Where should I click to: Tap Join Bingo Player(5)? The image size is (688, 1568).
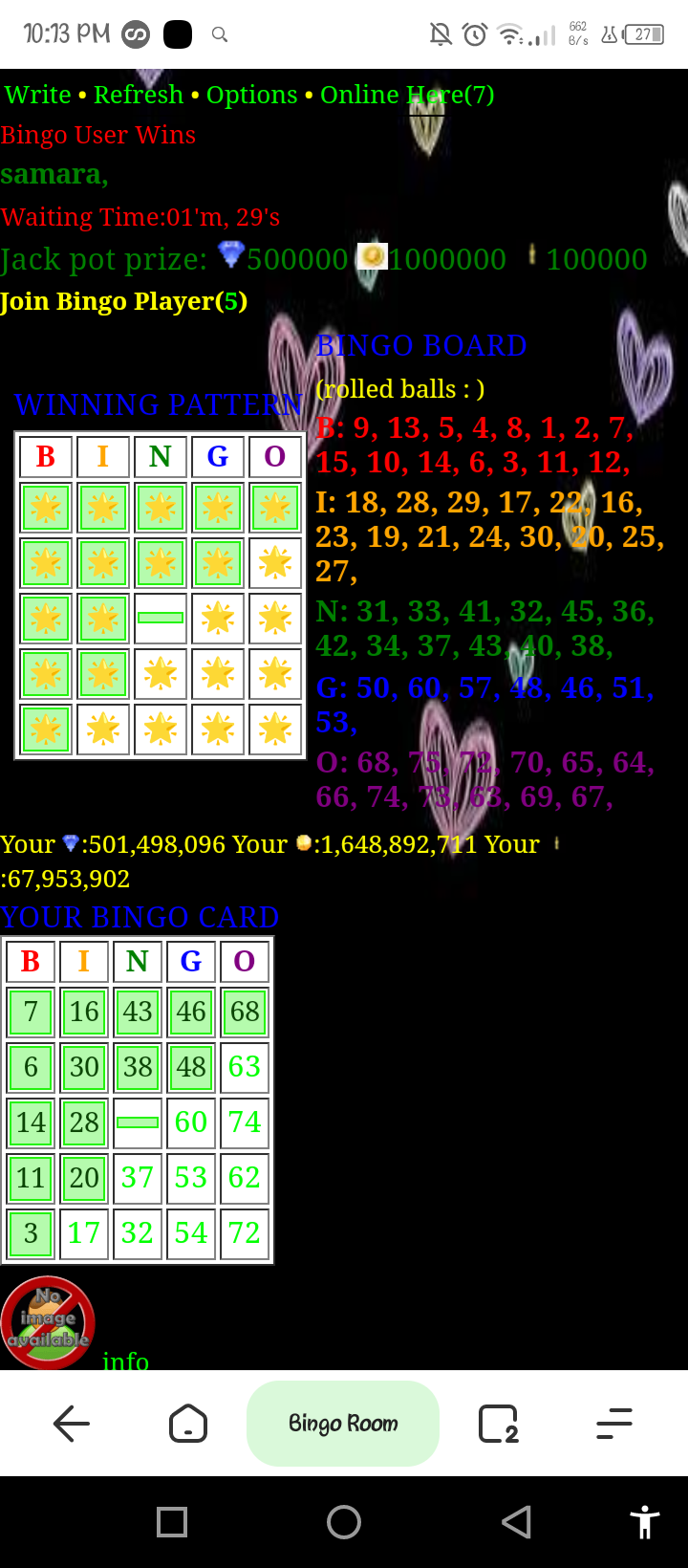(x=123, y=301)
